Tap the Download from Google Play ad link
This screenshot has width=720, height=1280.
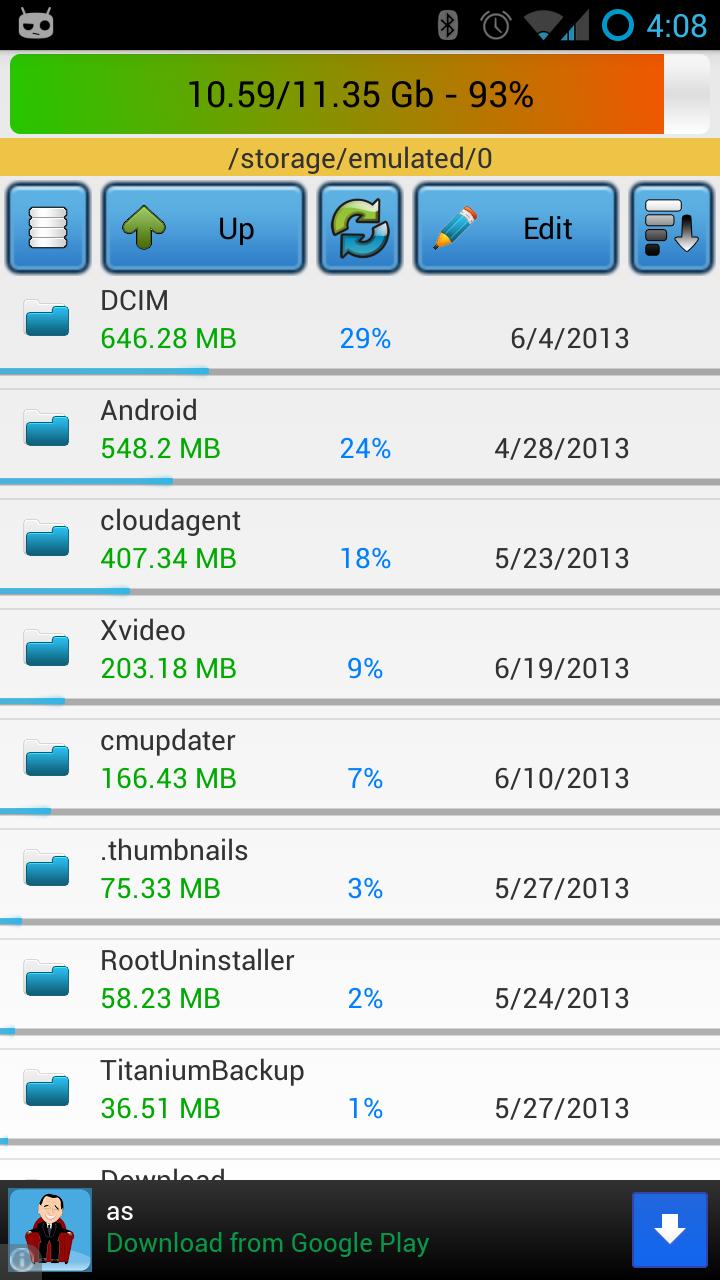pos(267,1242)
